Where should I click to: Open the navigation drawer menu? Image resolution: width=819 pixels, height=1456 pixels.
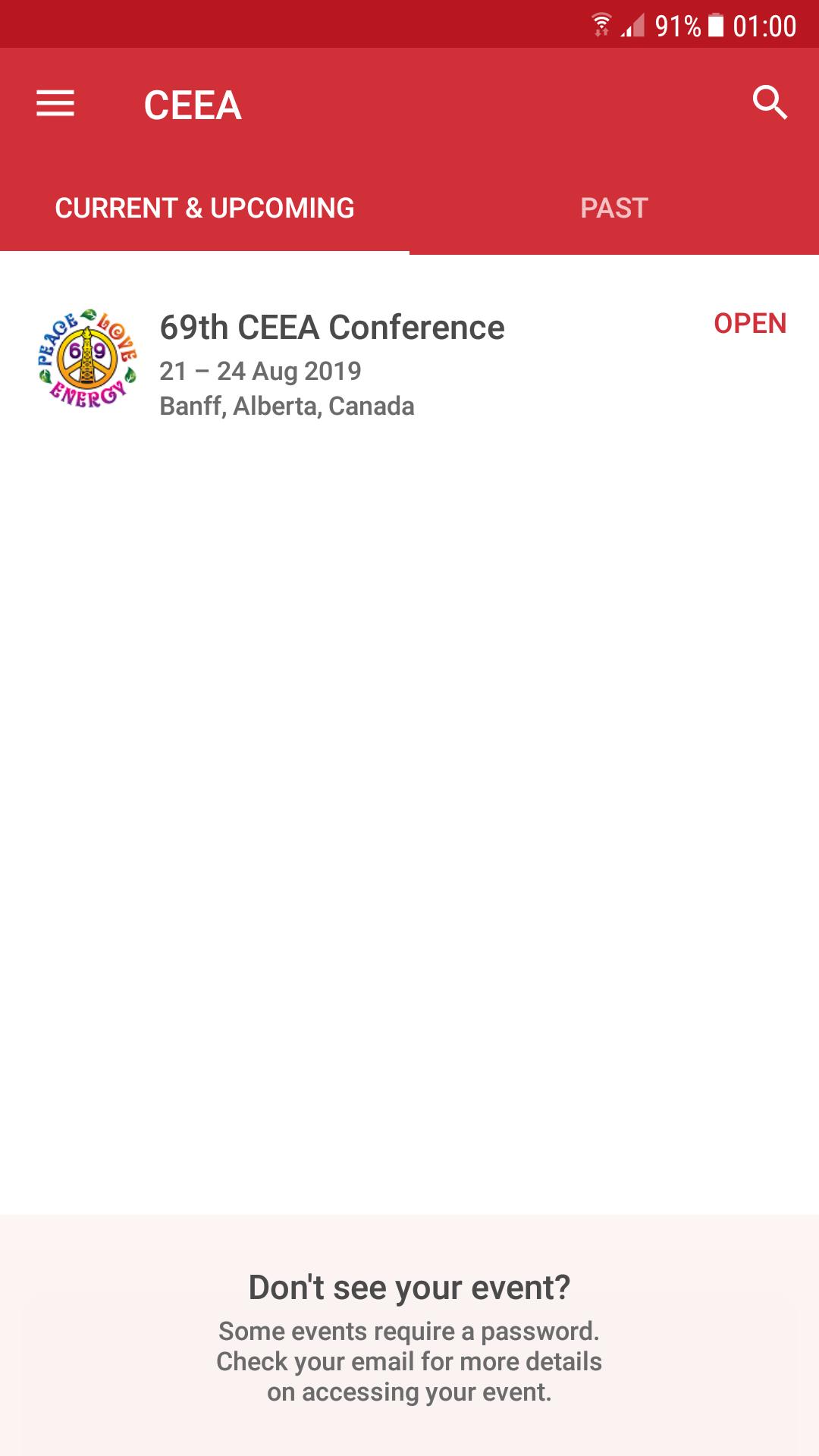[x=55, y=104]
